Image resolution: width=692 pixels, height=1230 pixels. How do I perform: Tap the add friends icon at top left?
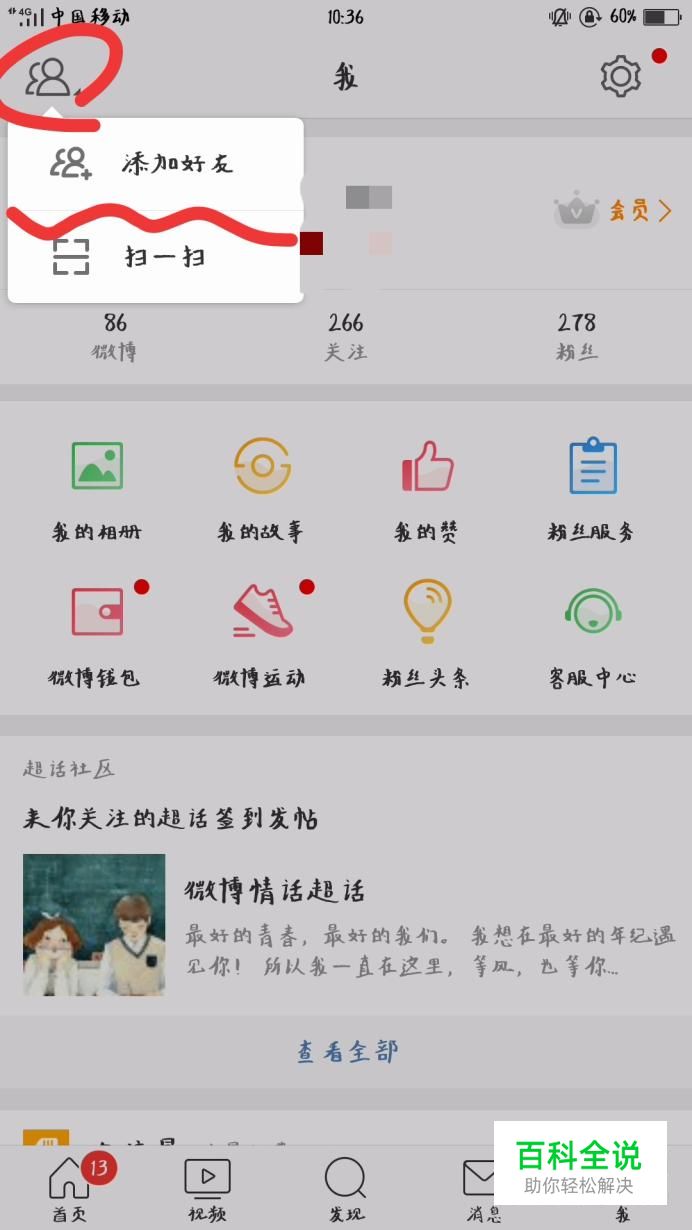click(x=50, y=78)
